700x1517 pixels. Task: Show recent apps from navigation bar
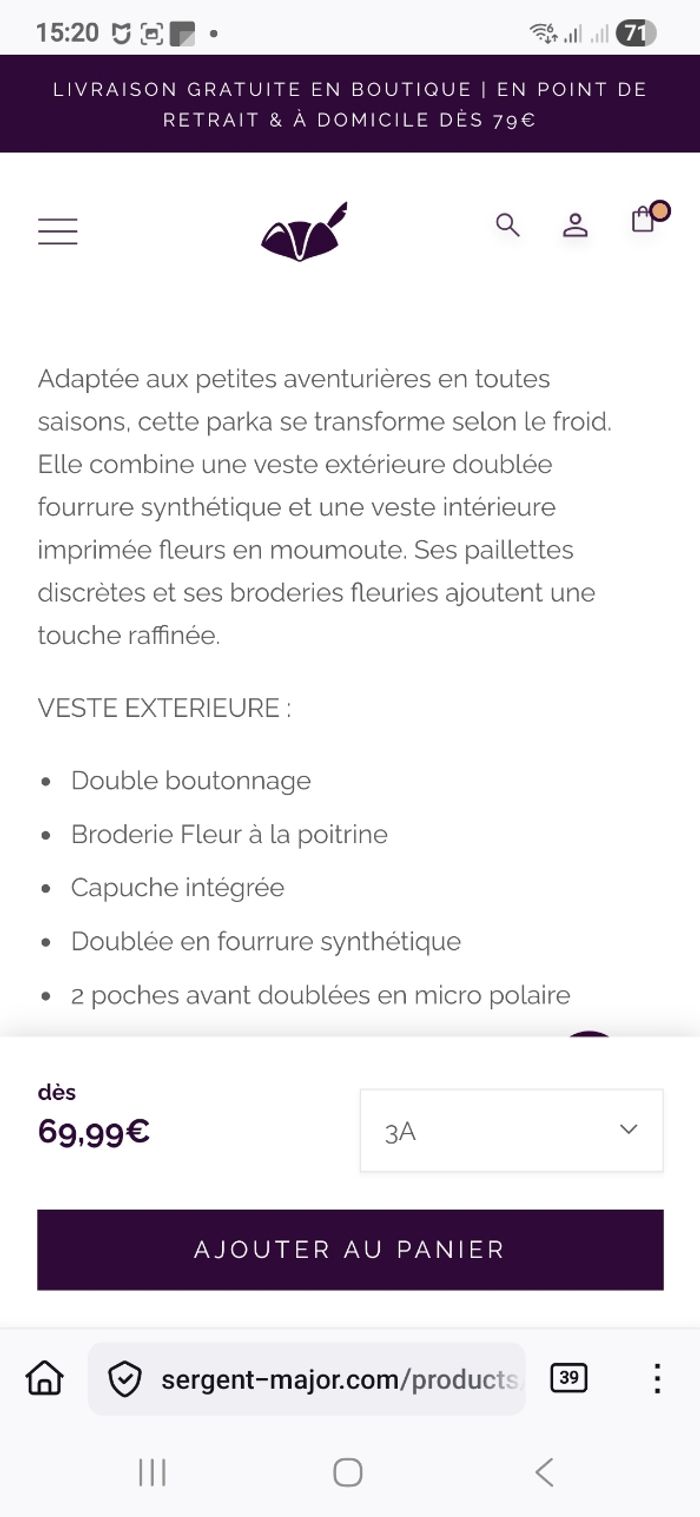pos(152,1472)
